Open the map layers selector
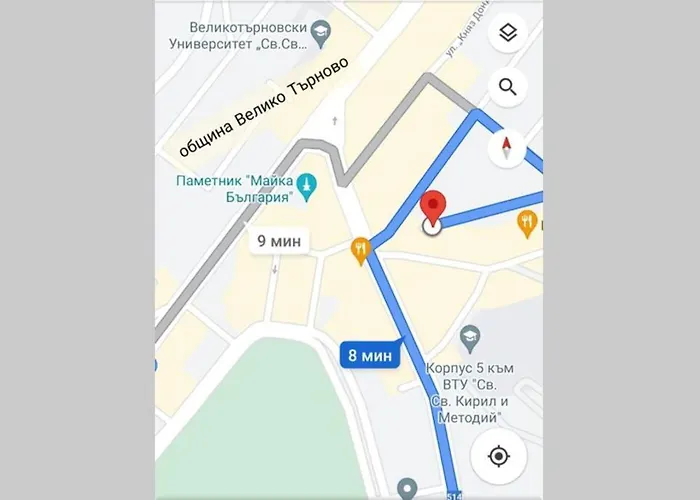700x500 pixels. coord(508,33)
